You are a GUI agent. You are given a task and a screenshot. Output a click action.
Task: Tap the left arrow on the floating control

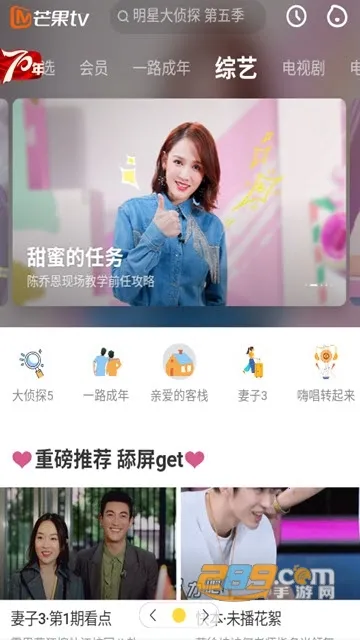[153, 615]
